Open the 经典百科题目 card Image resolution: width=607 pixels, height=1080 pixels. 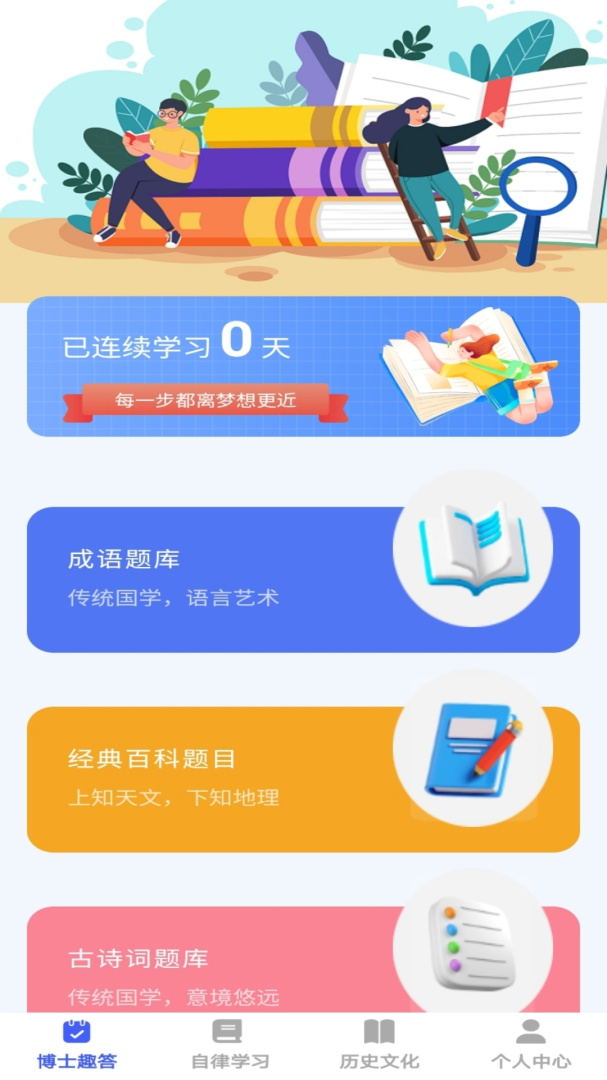click(250, 779)
